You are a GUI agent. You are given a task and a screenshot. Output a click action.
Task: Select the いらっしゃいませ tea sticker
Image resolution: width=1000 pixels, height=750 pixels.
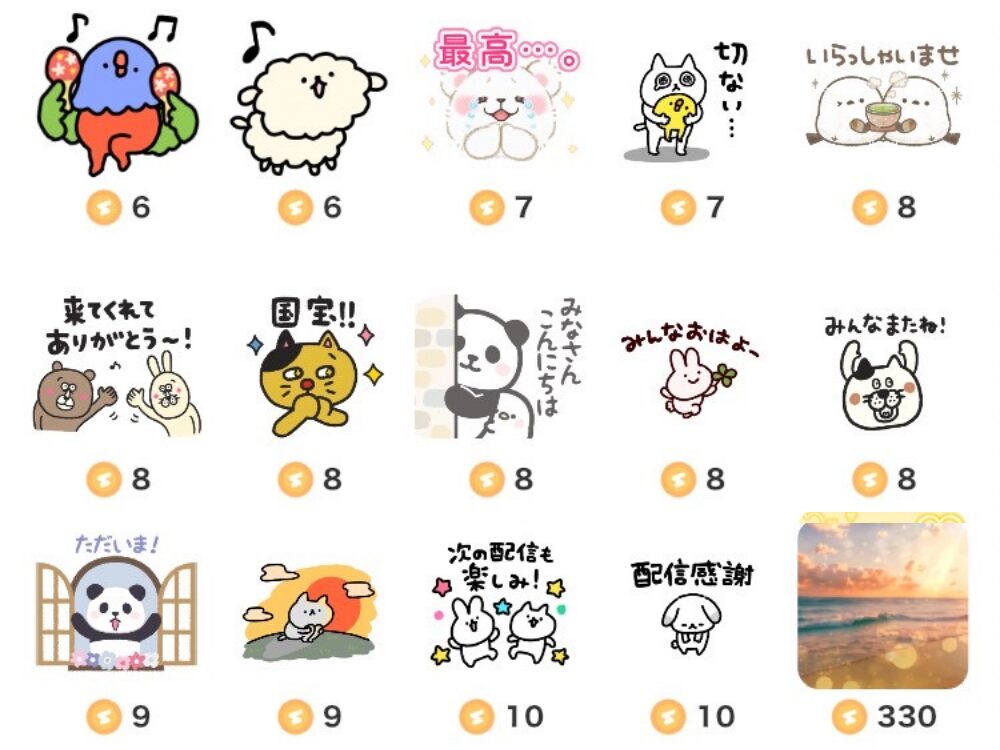pos(883,100)
